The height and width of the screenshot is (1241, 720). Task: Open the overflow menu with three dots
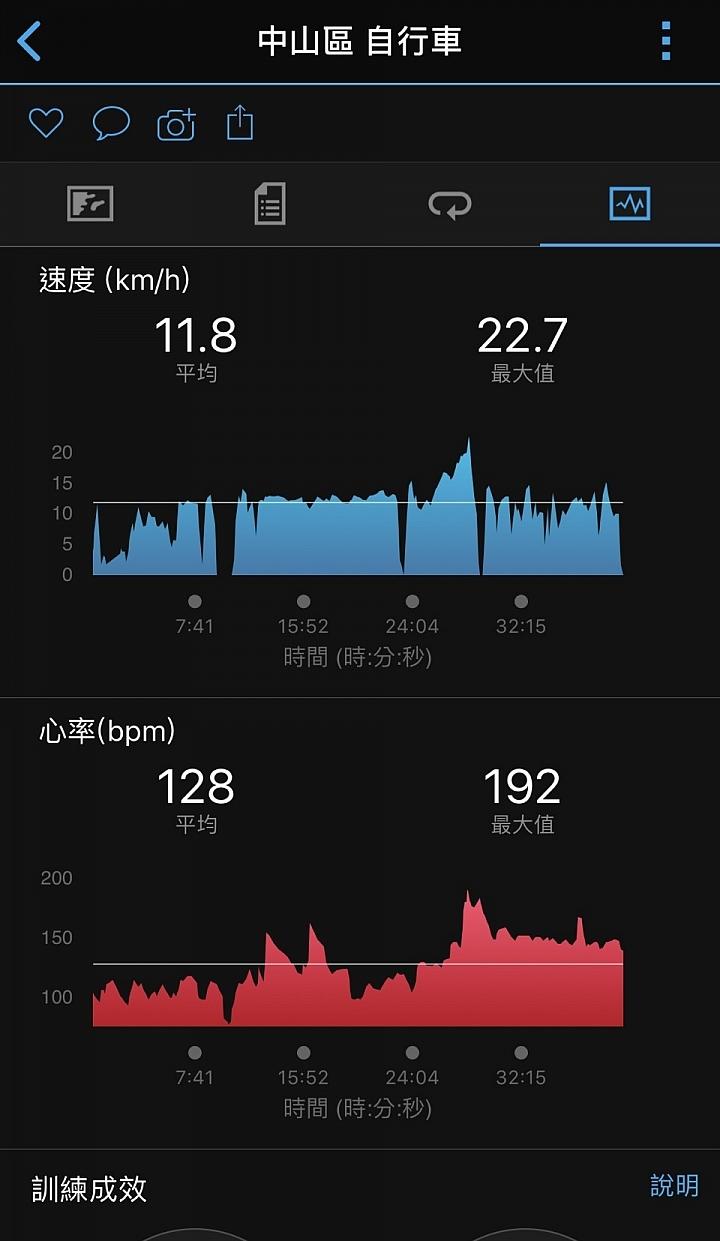pyautogui.click(x=665, y=42)
